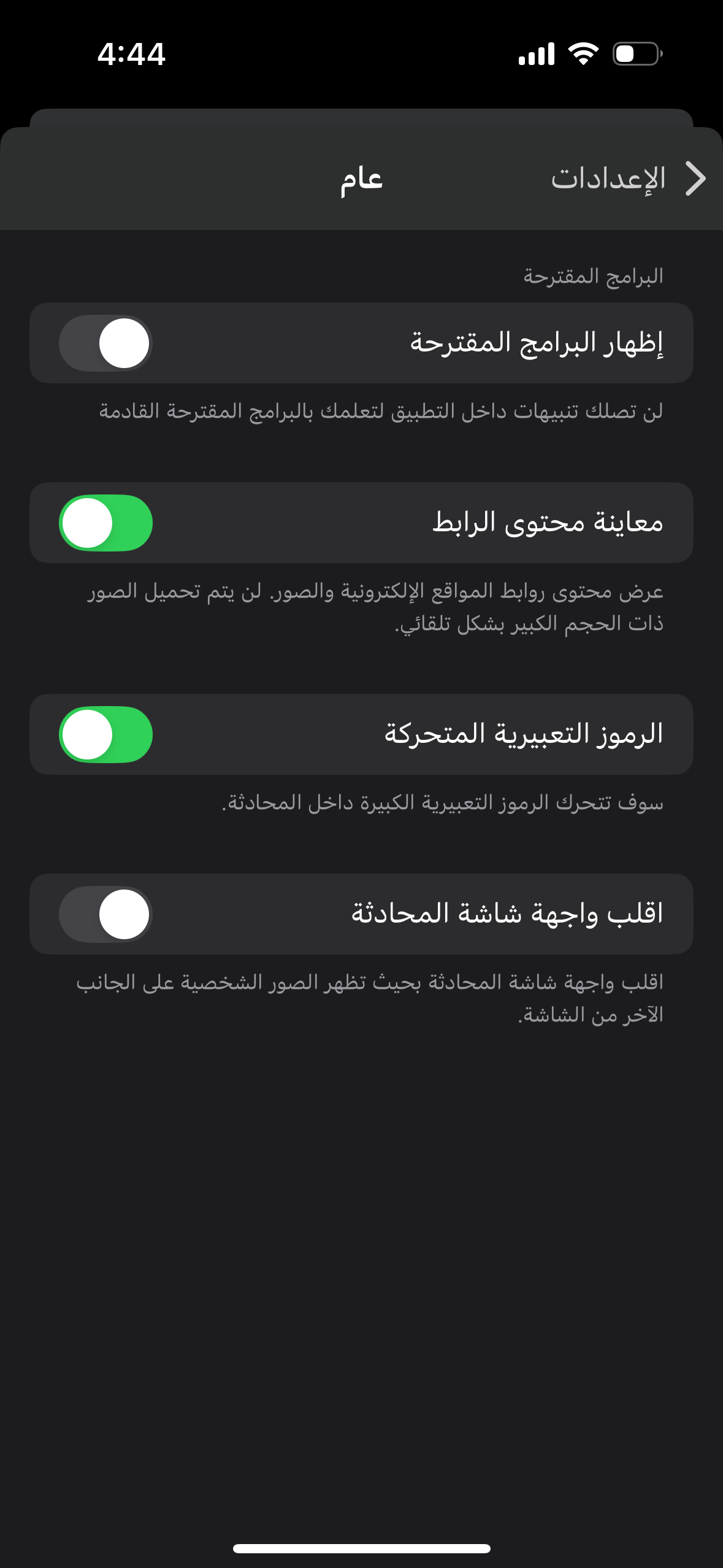This screenshot has width=723, height=1568.
Task: Turn on اقلب واجهة شاشة المحادثة
Action: tap(105, 914)
